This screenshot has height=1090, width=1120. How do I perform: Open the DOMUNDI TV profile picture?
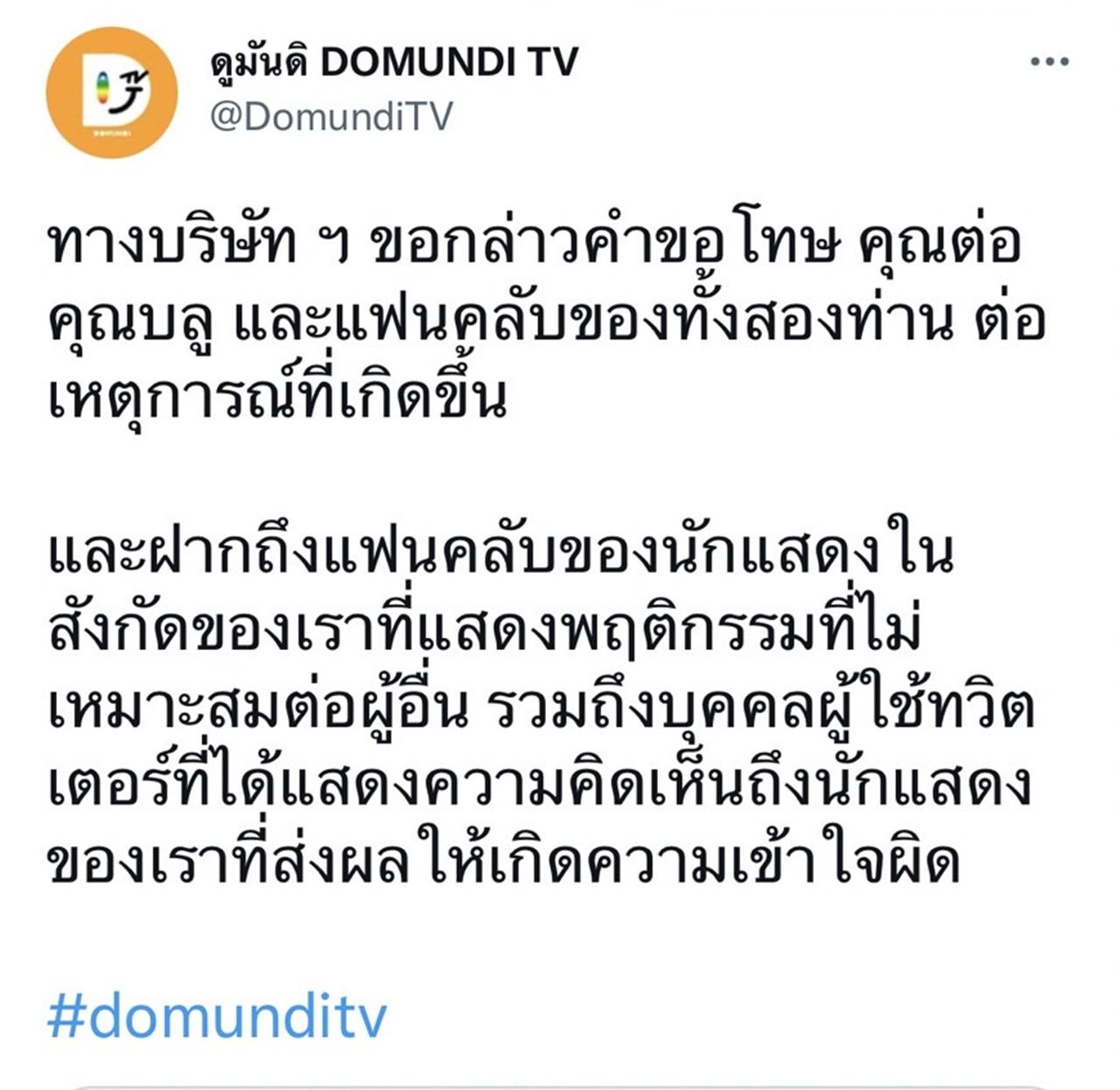point(112,93)
